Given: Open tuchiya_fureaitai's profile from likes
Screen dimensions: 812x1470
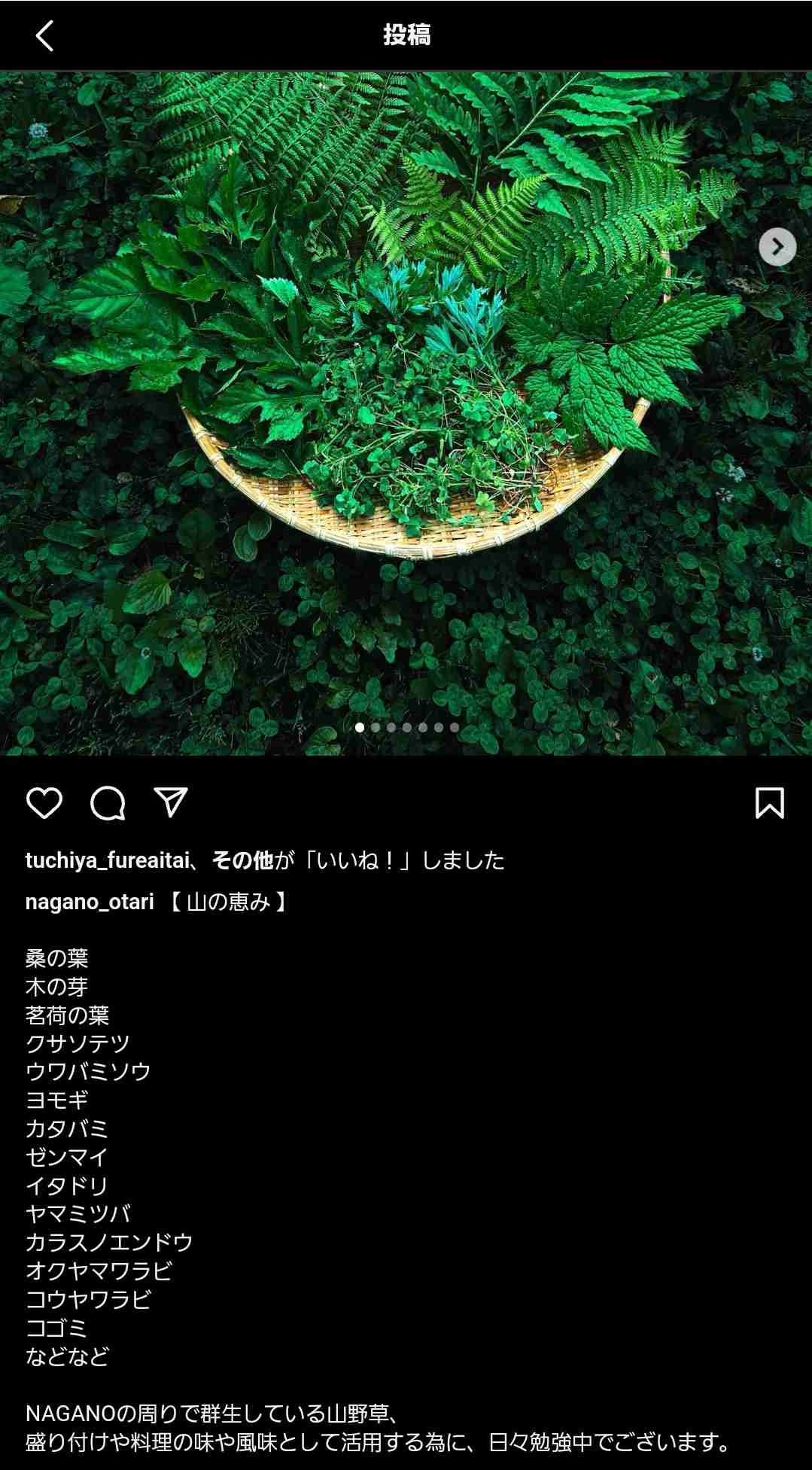Looking at the screenshot, I should tap(108, 860).
